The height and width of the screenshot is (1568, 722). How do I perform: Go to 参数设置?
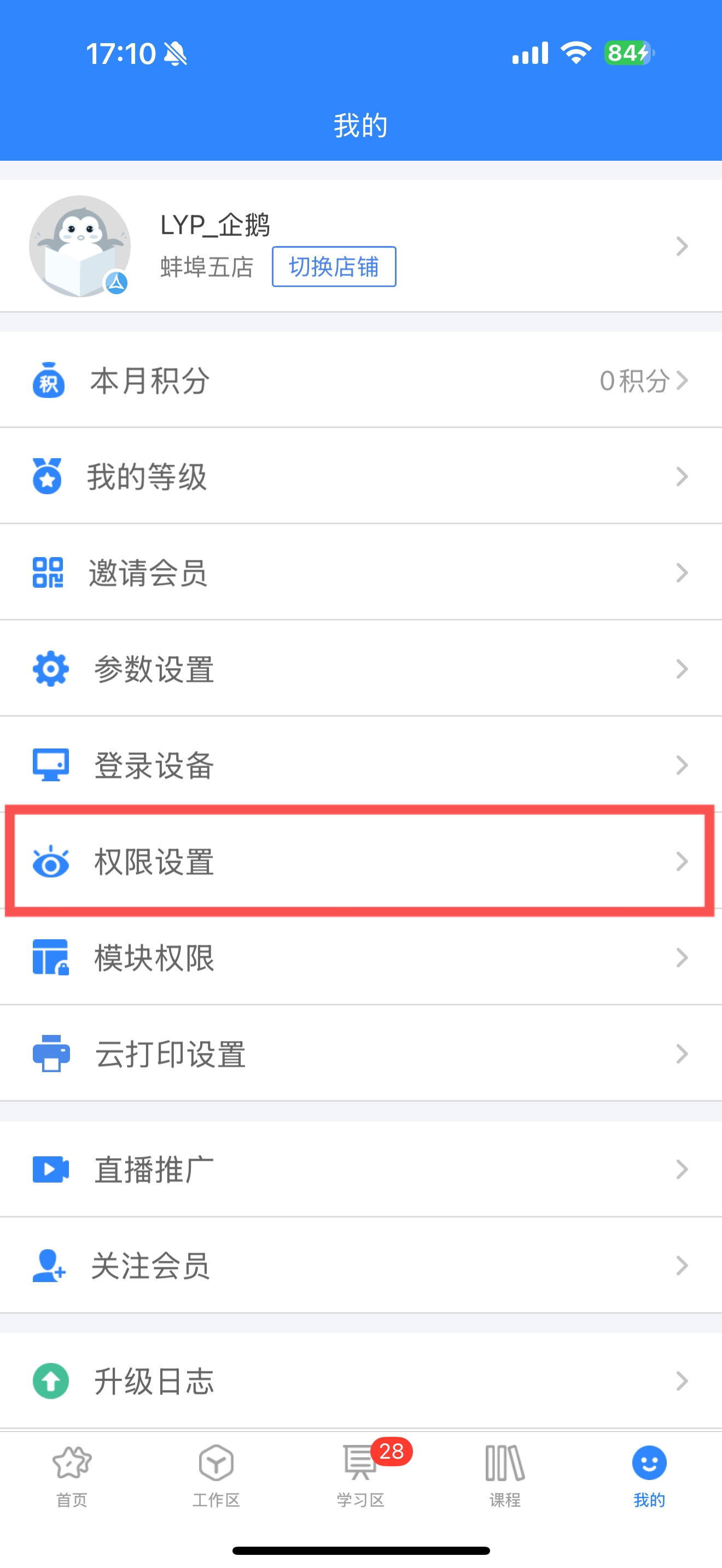coord(361,668)
